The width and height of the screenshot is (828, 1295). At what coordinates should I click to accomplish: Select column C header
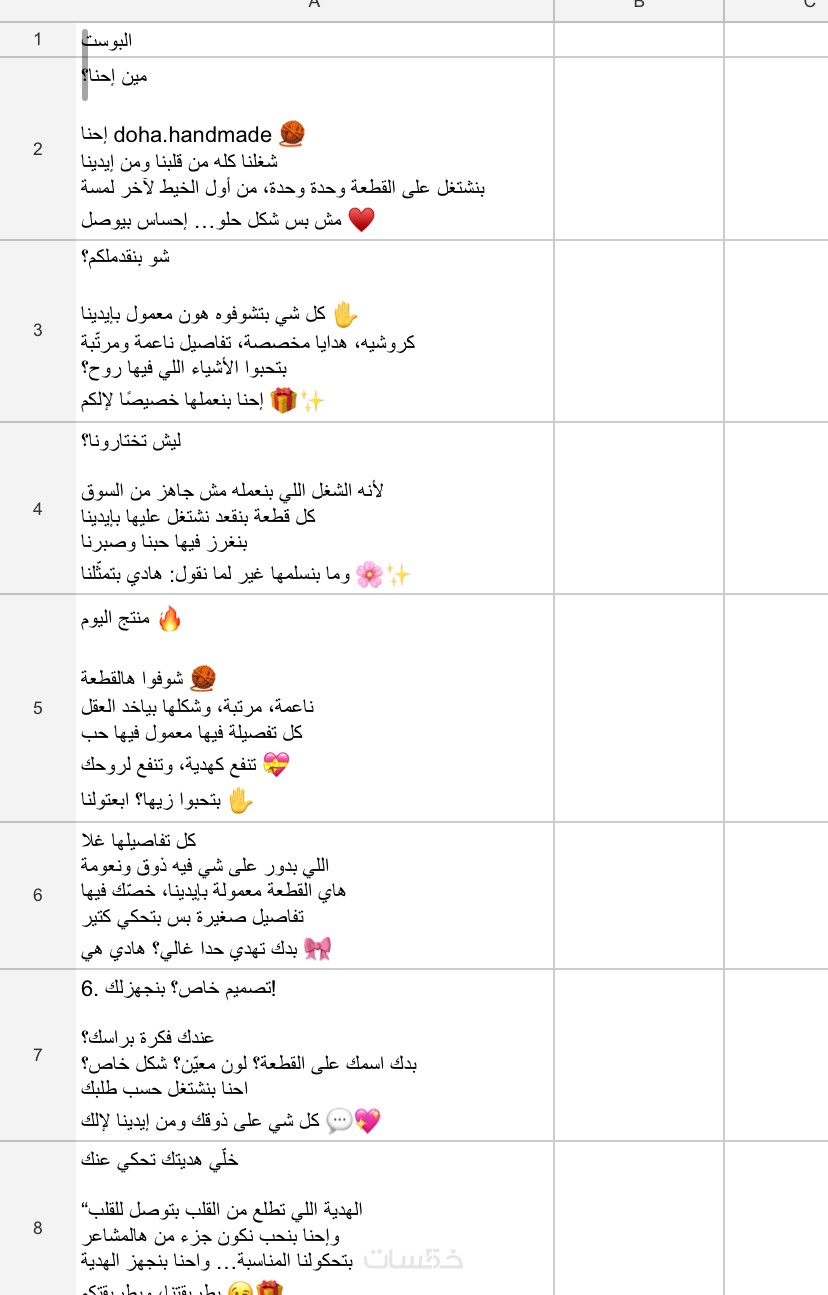pos(776,8)
